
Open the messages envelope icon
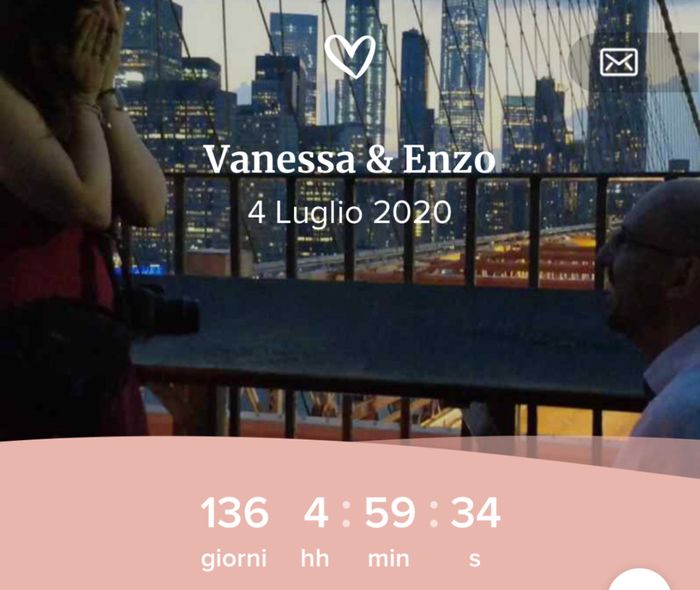click(618, 62)
